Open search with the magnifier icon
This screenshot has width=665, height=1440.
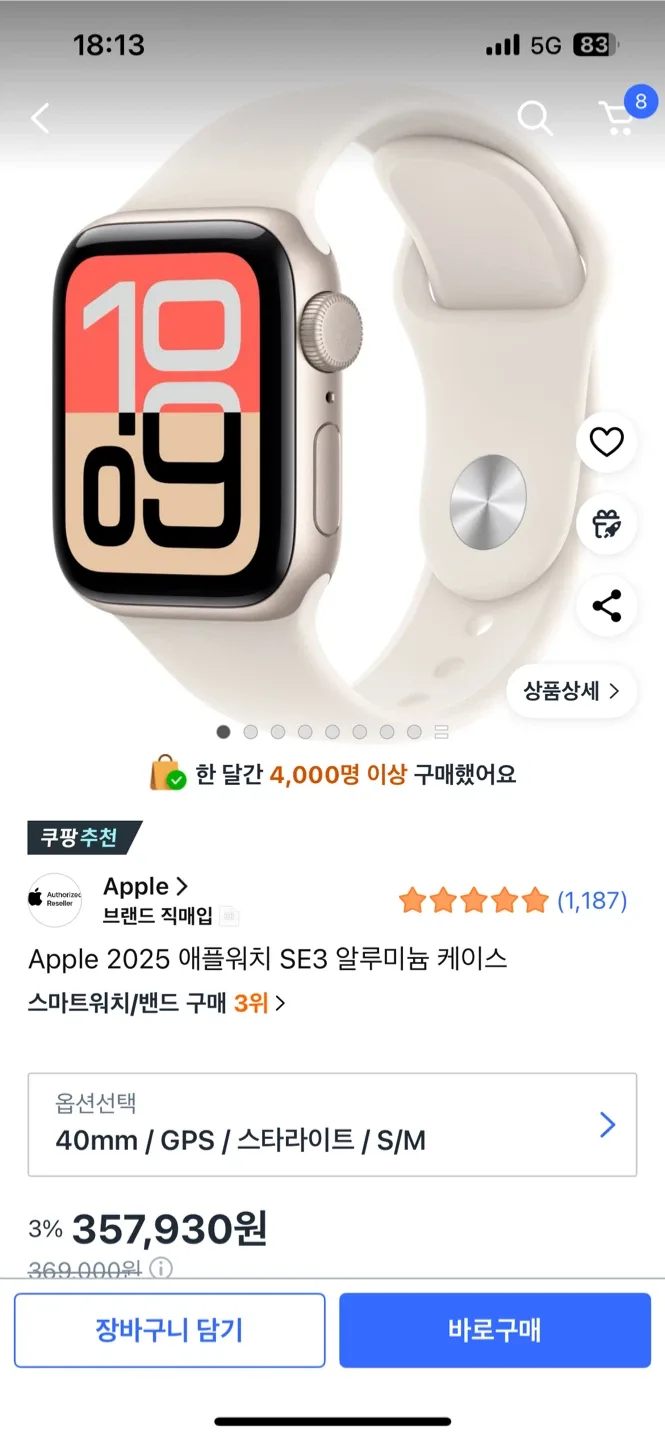[534, 119]
